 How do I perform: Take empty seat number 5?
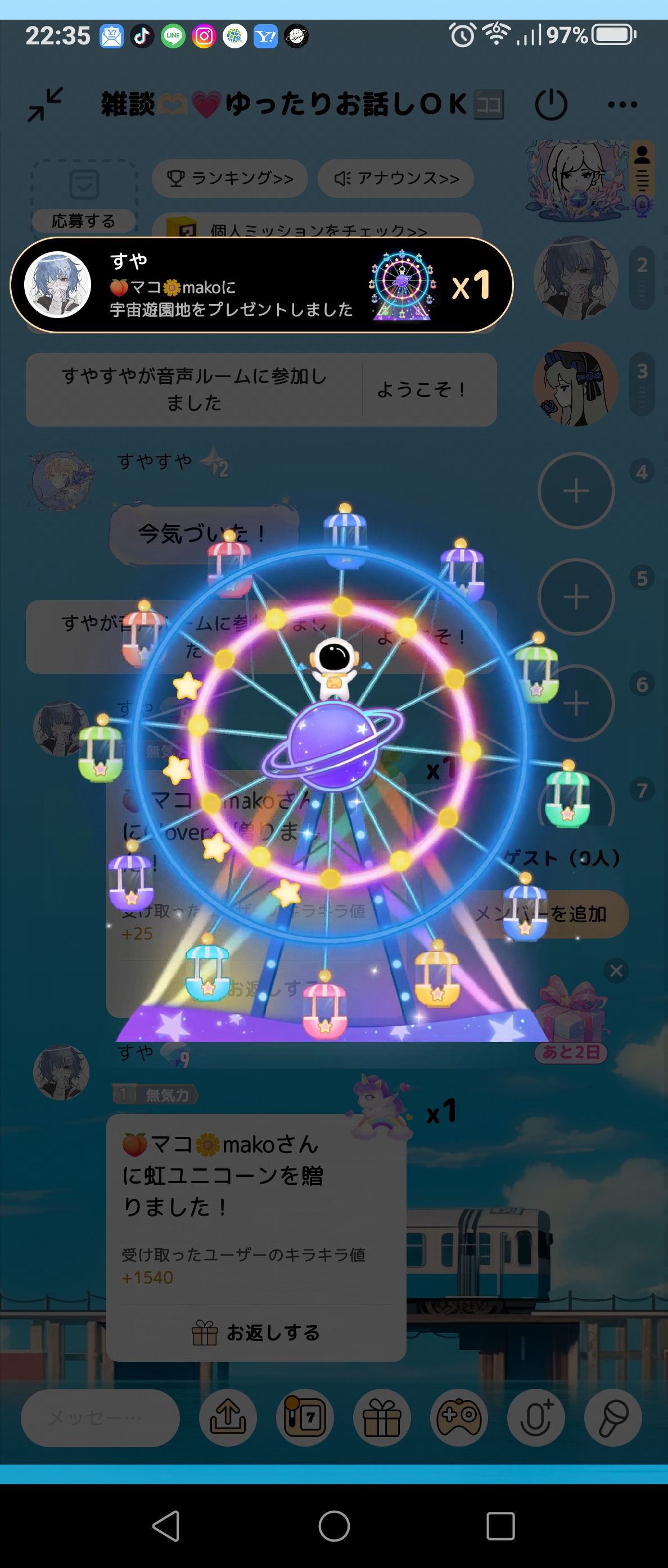tap(575, 597)
